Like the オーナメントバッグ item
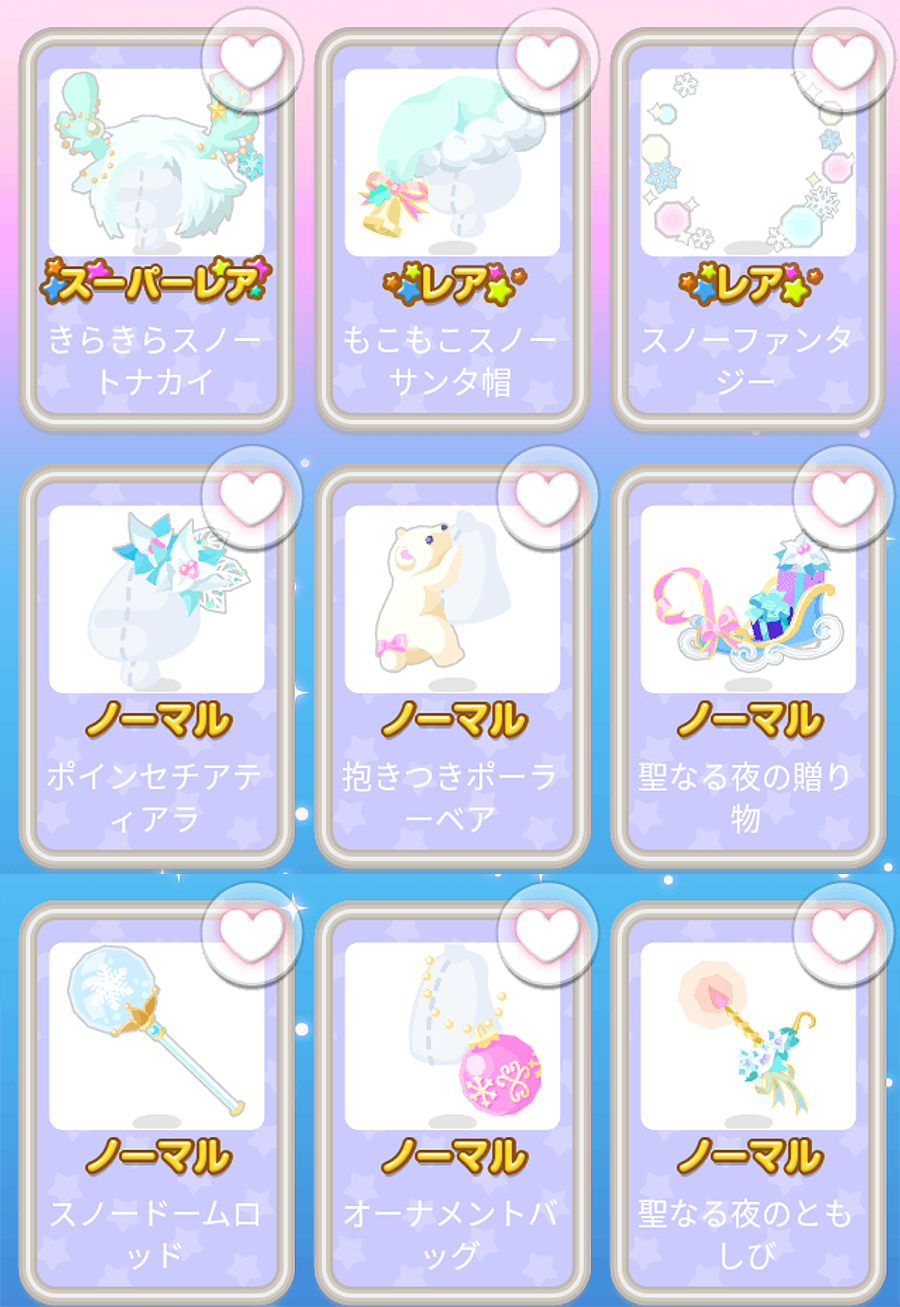900x1307 pixels. click(548, 932)
